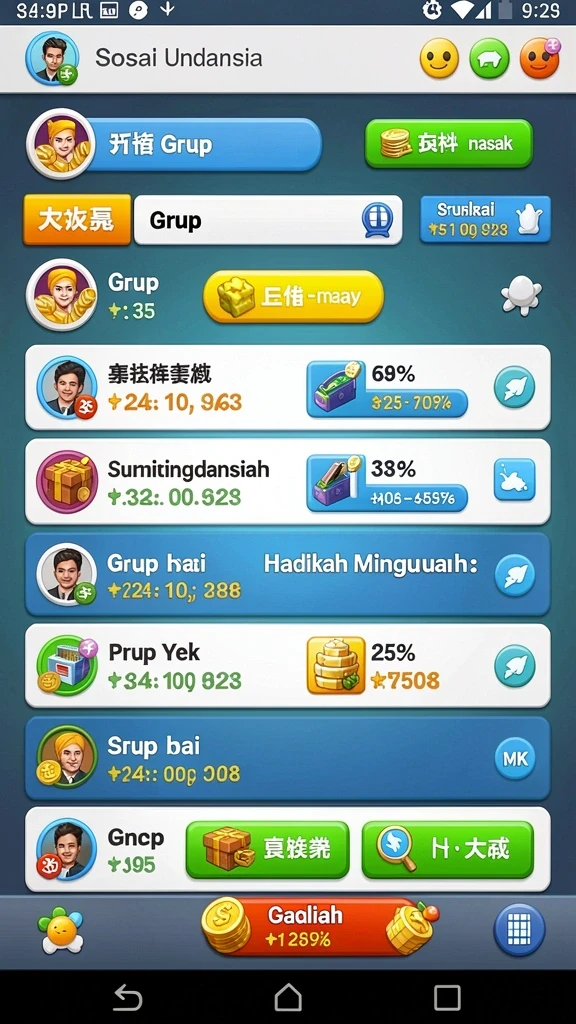
Task: Open the blue Srunlkai button
Action: [485, 219]
